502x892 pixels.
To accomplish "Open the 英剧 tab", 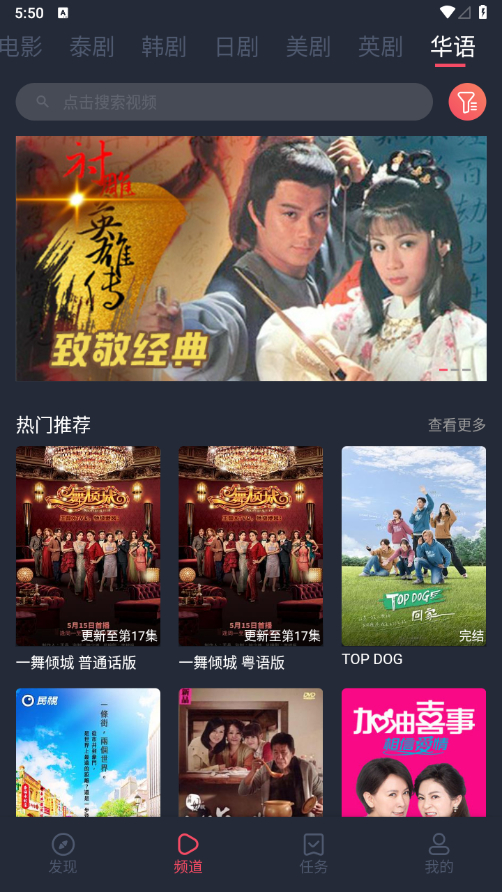I will pyautogui.click(x=381, y=47).
